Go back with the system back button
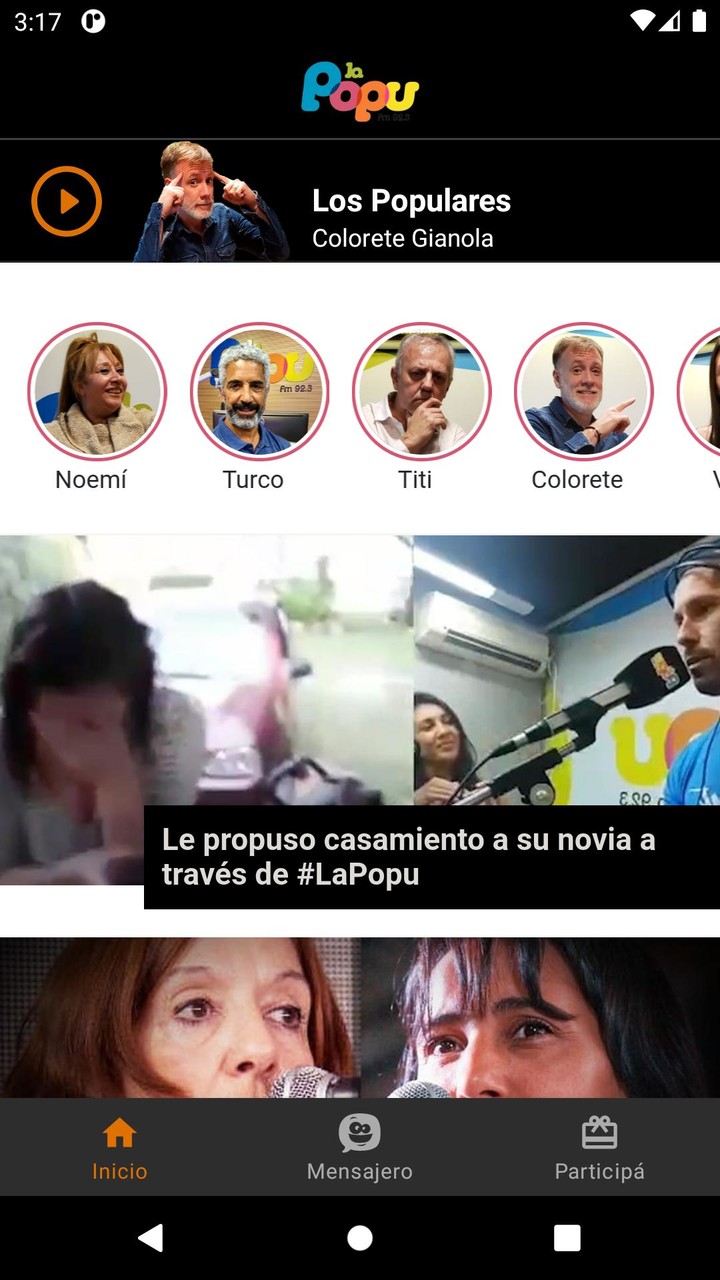This screenshot has width=720, height=1280. point(151,1238)
